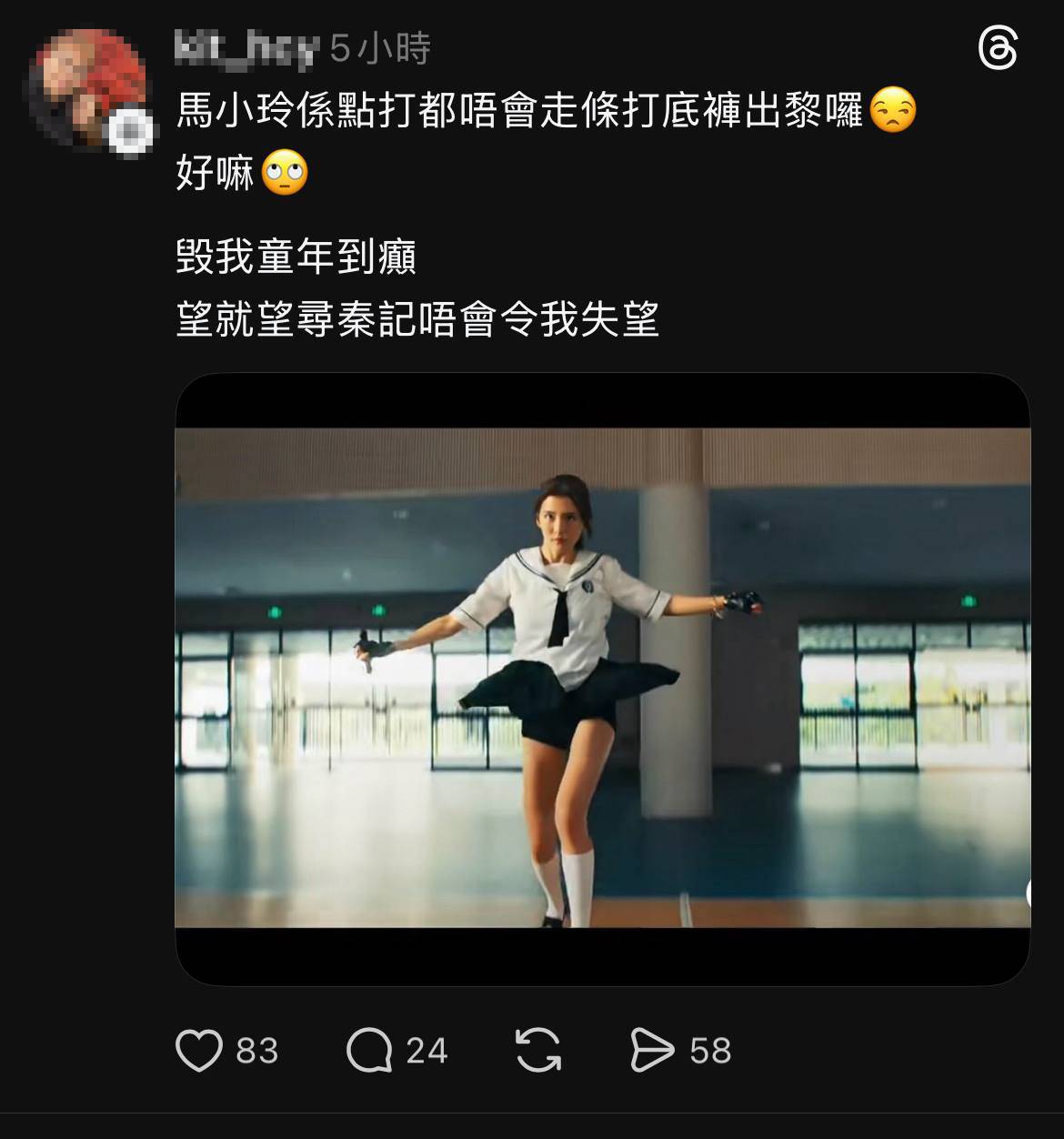This screenshot has width=1064, height=1139.
Task: Open the poster's profile picture
Action: 88,86
